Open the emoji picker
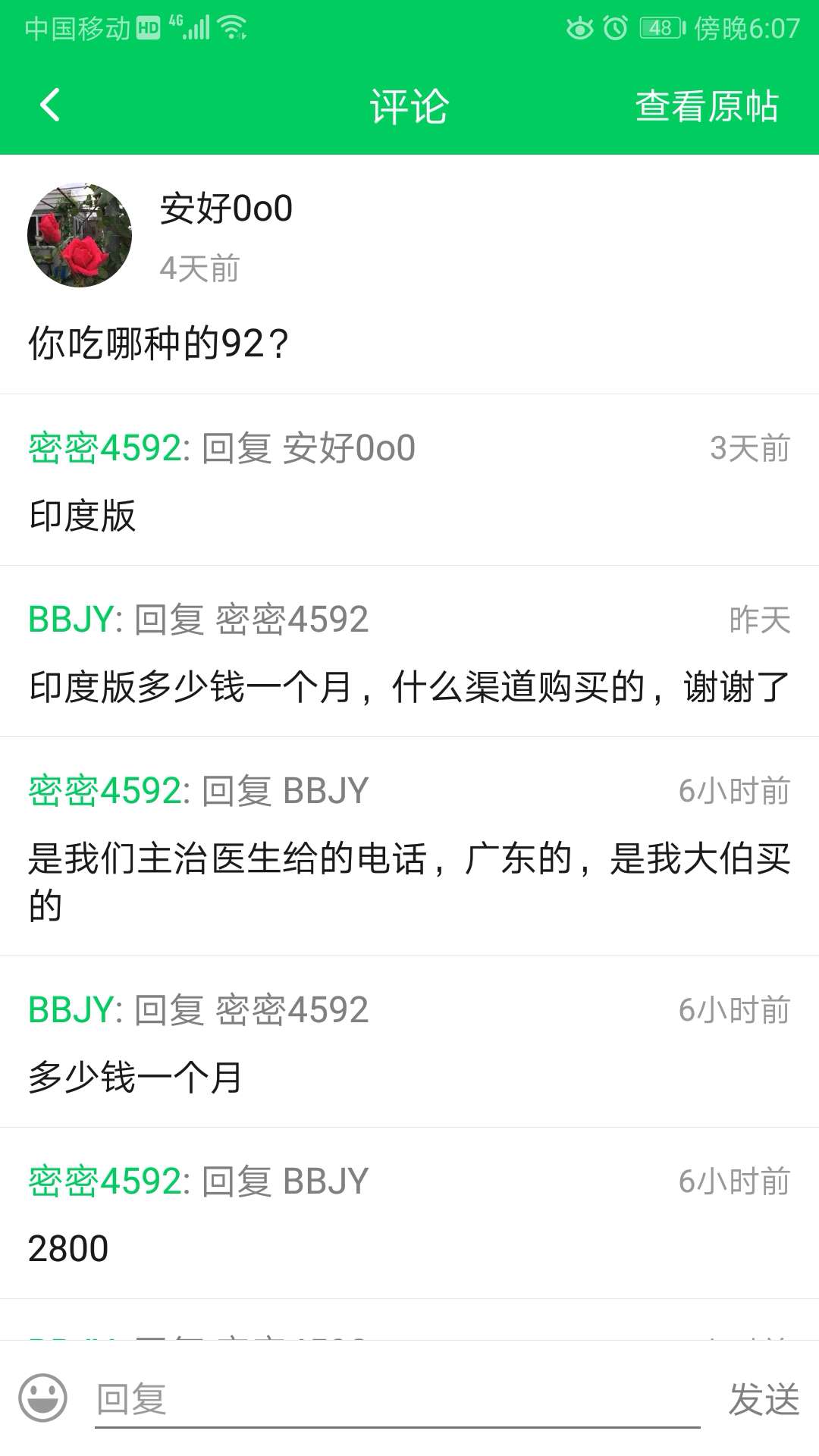The height and width of the screenshot is (1456, 819). pos(43,1398)
